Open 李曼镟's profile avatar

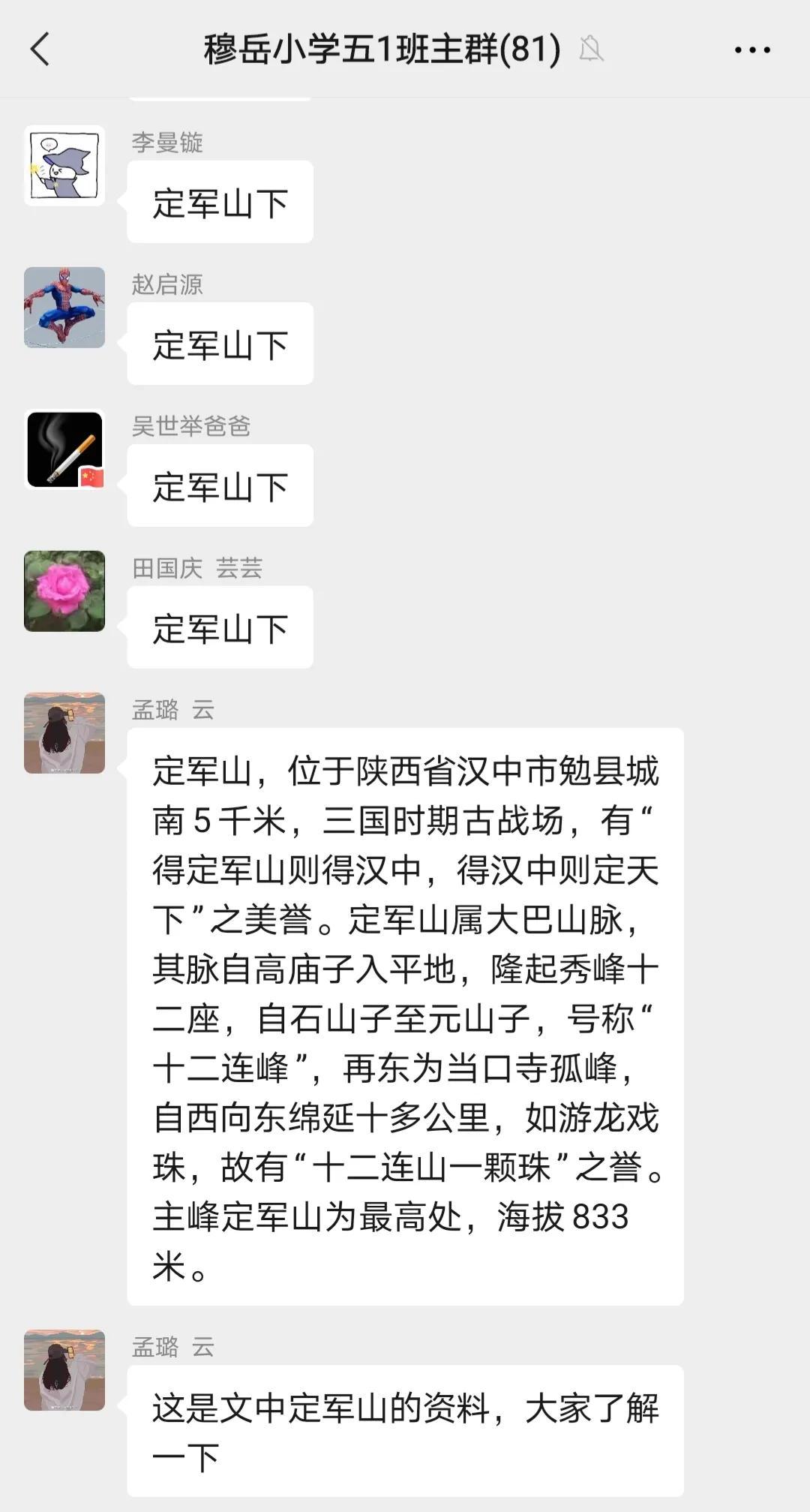(x=64, y=166)
